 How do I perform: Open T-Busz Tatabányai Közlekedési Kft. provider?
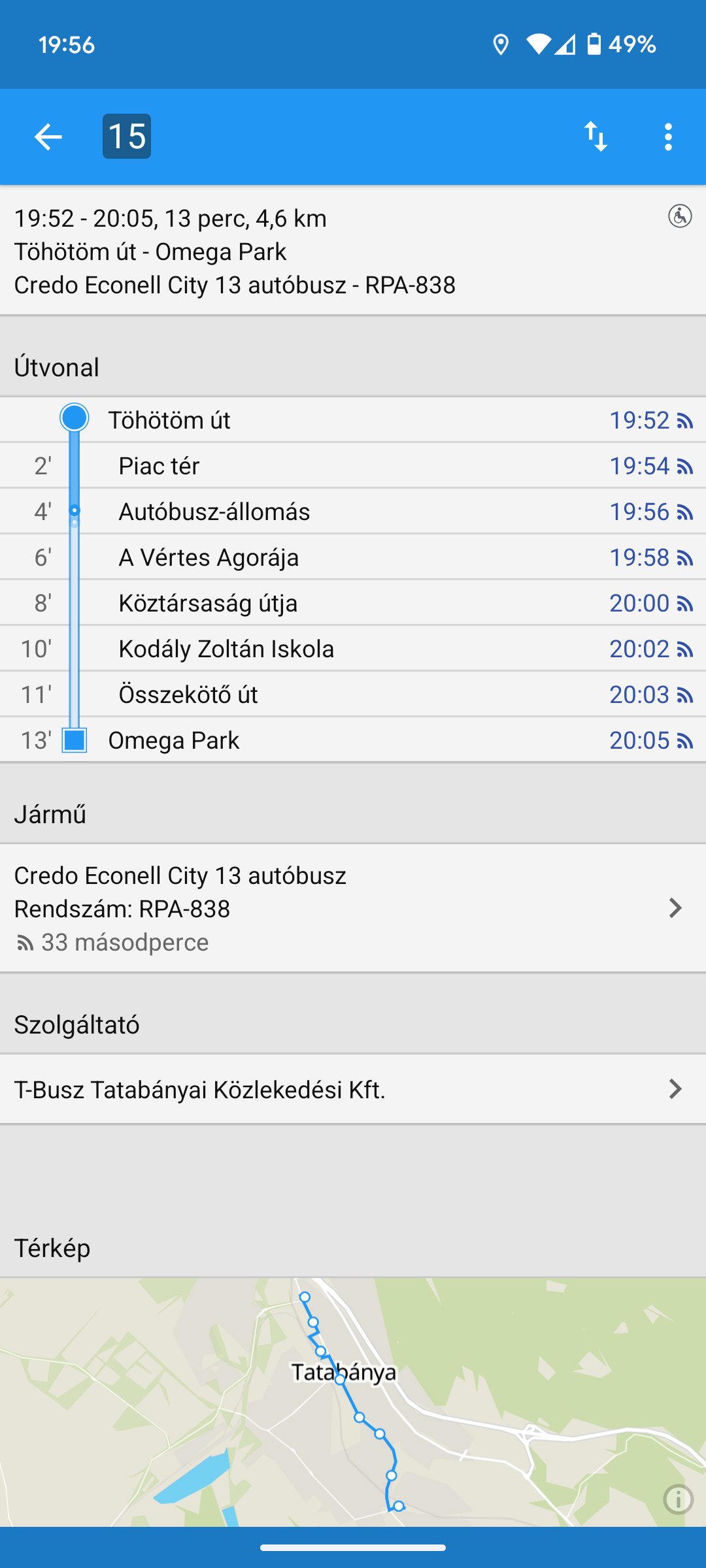[353, 1089]
